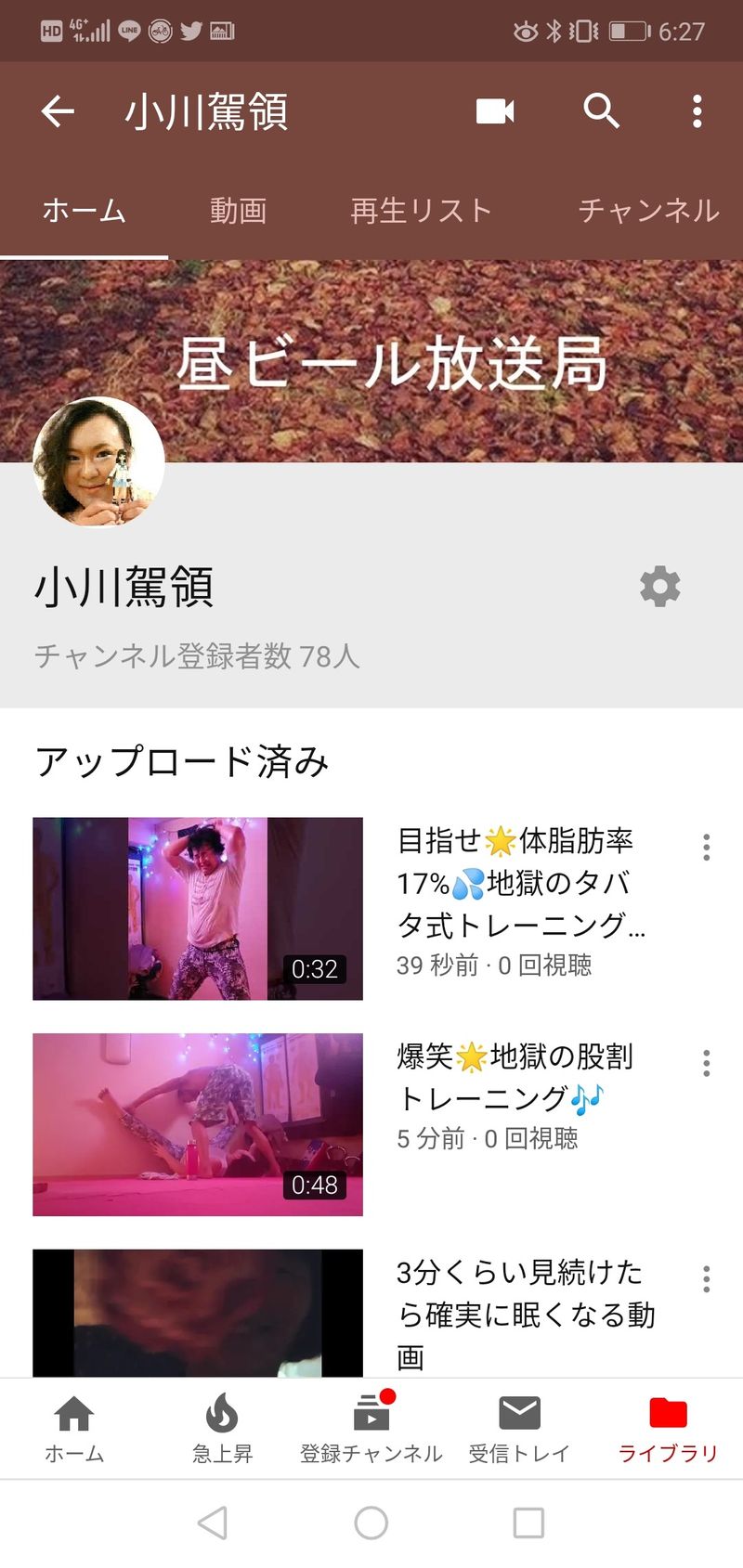Open 3分くらい見続けたら video
The height and width of the screenshot is (1568, 743).
(x=198, y=1312)
